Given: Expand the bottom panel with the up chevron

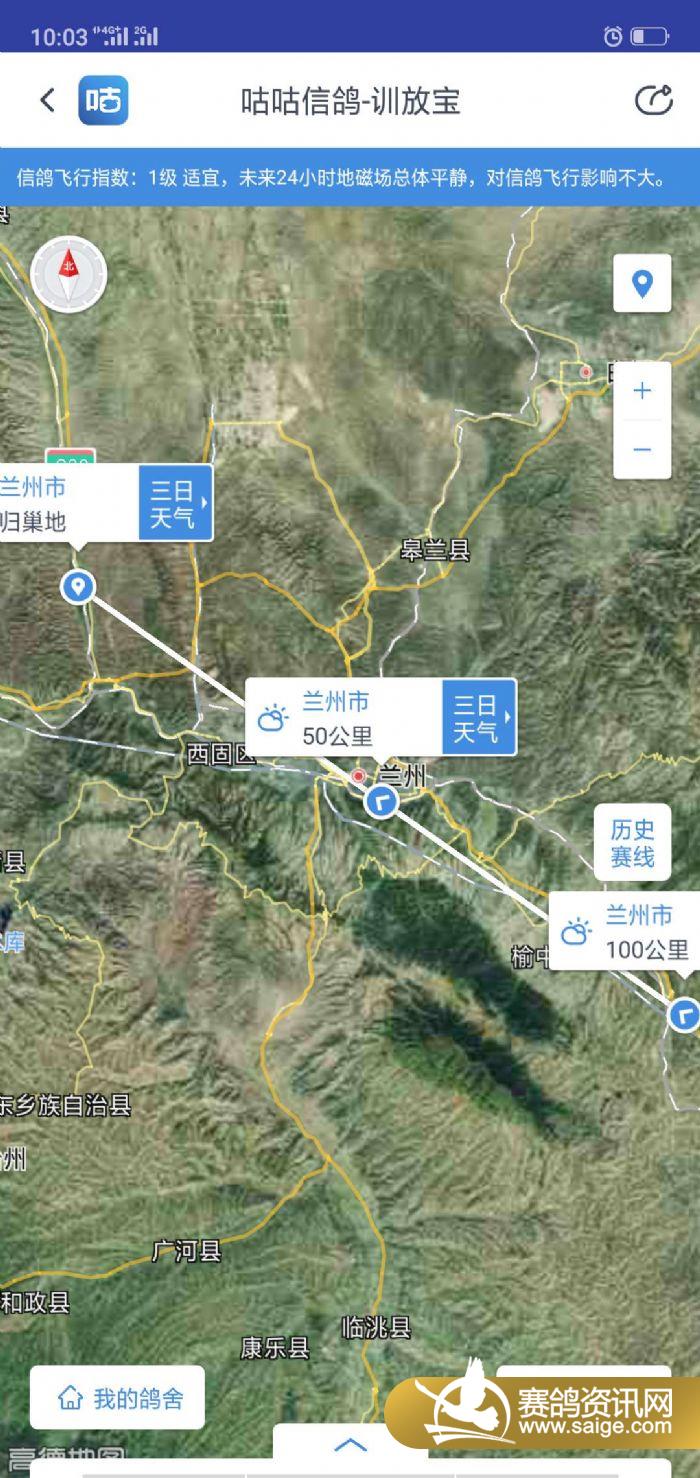Looking at the screenshot, I should pyautogui.click(x=350, y=1445).
